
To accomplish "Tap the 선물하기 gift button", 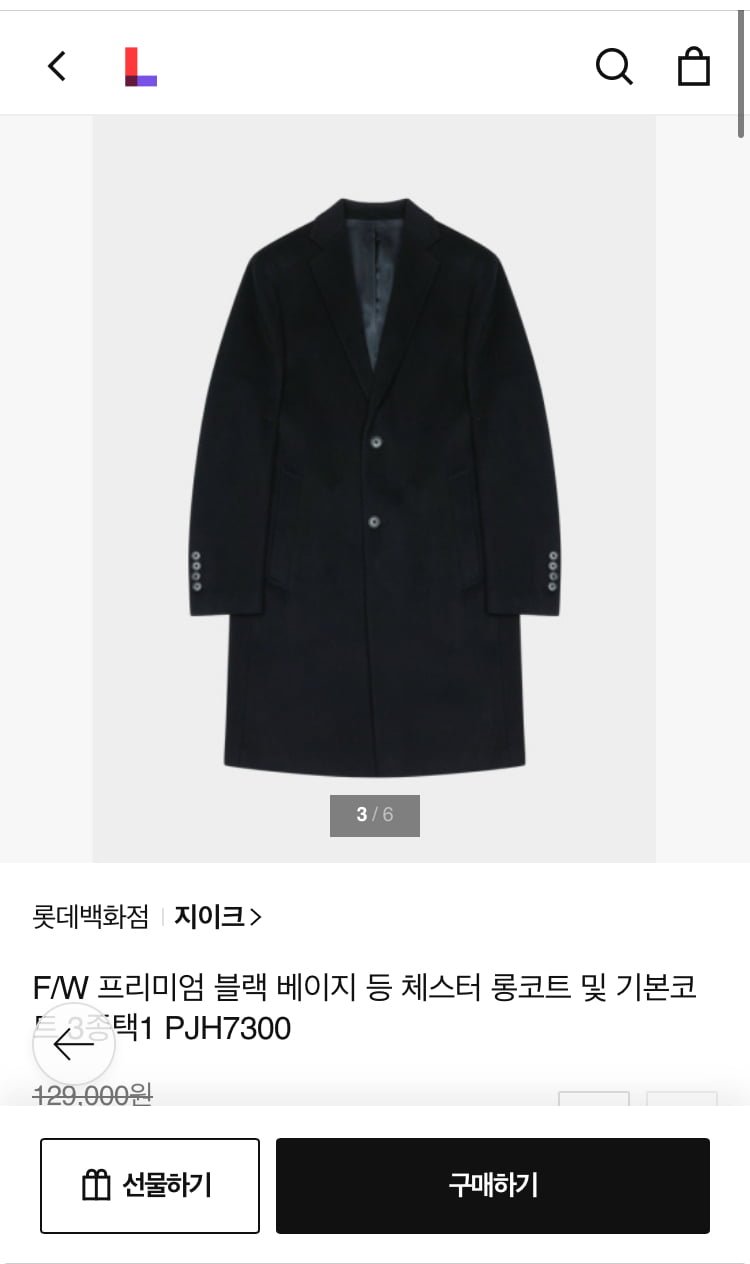I will [150, 1185].
